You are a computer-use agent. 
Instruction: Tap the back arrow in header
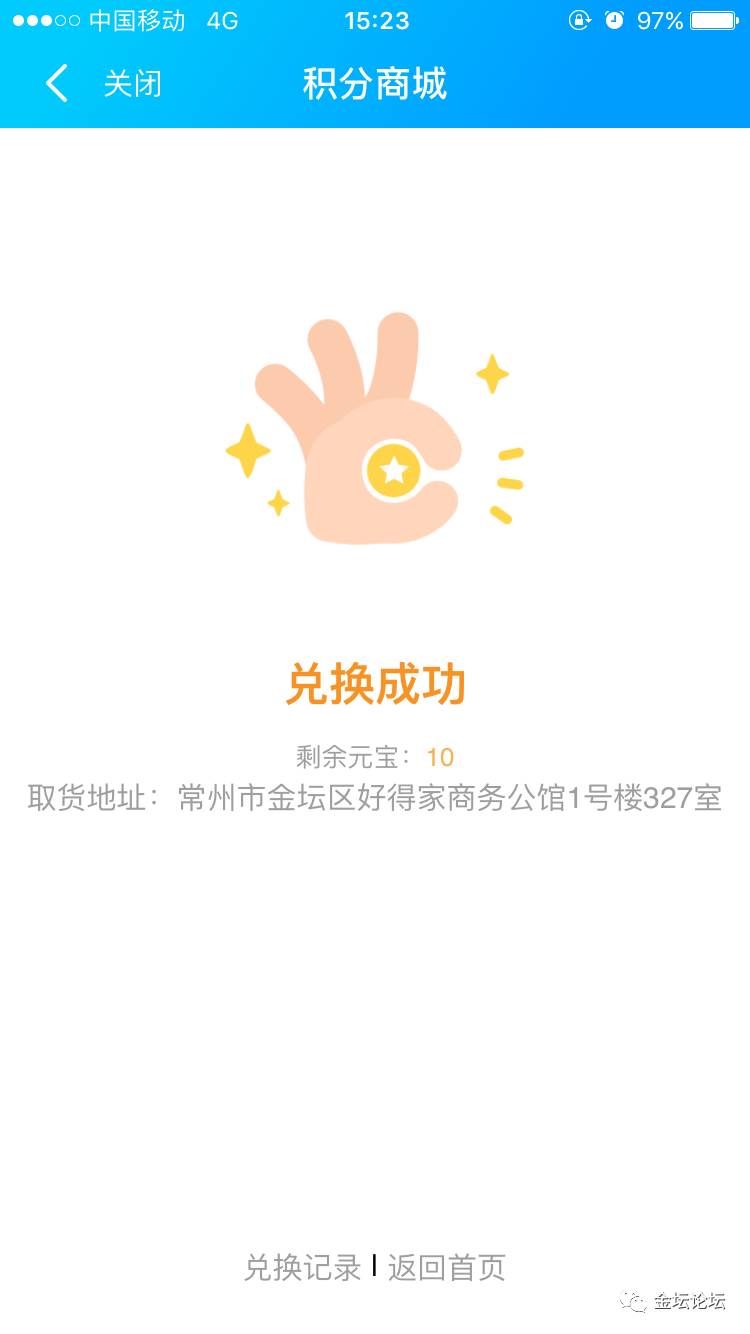pyautogui.click(x=57, y=83)
